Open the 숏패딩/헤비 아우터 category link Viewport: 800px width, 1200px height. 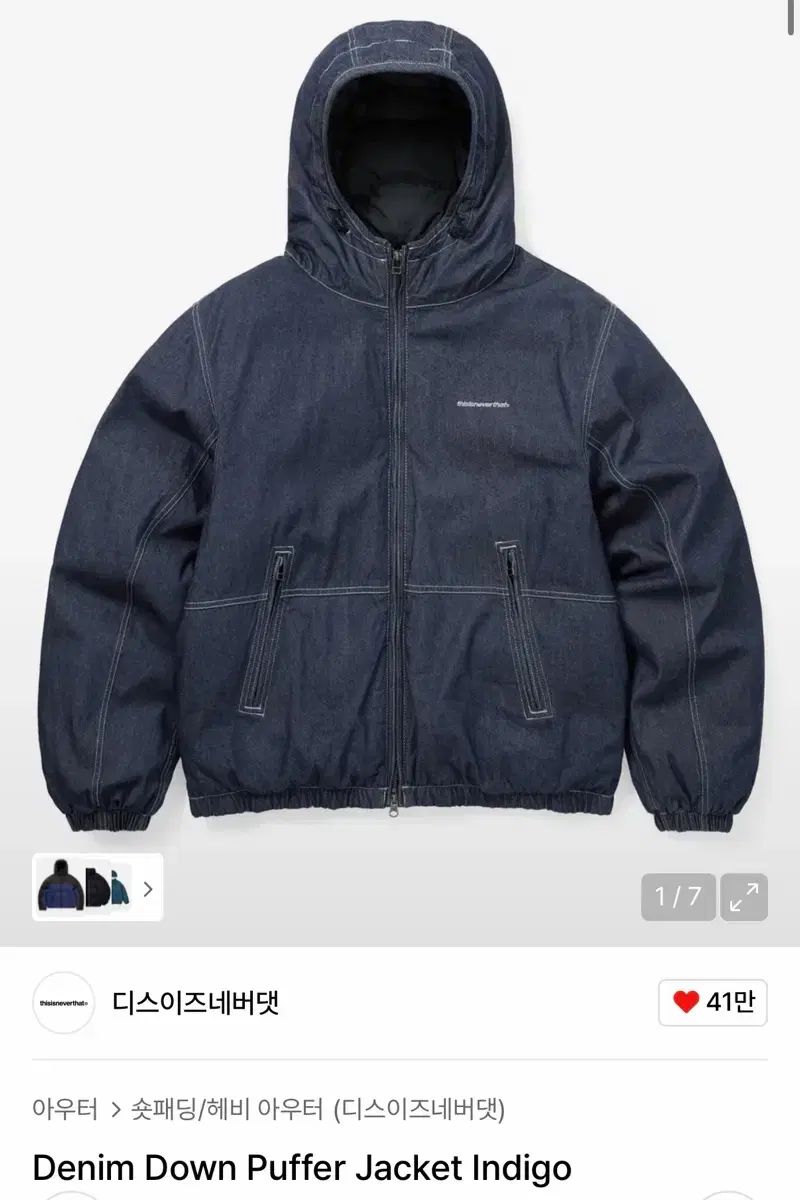(x=226, y=1109)
